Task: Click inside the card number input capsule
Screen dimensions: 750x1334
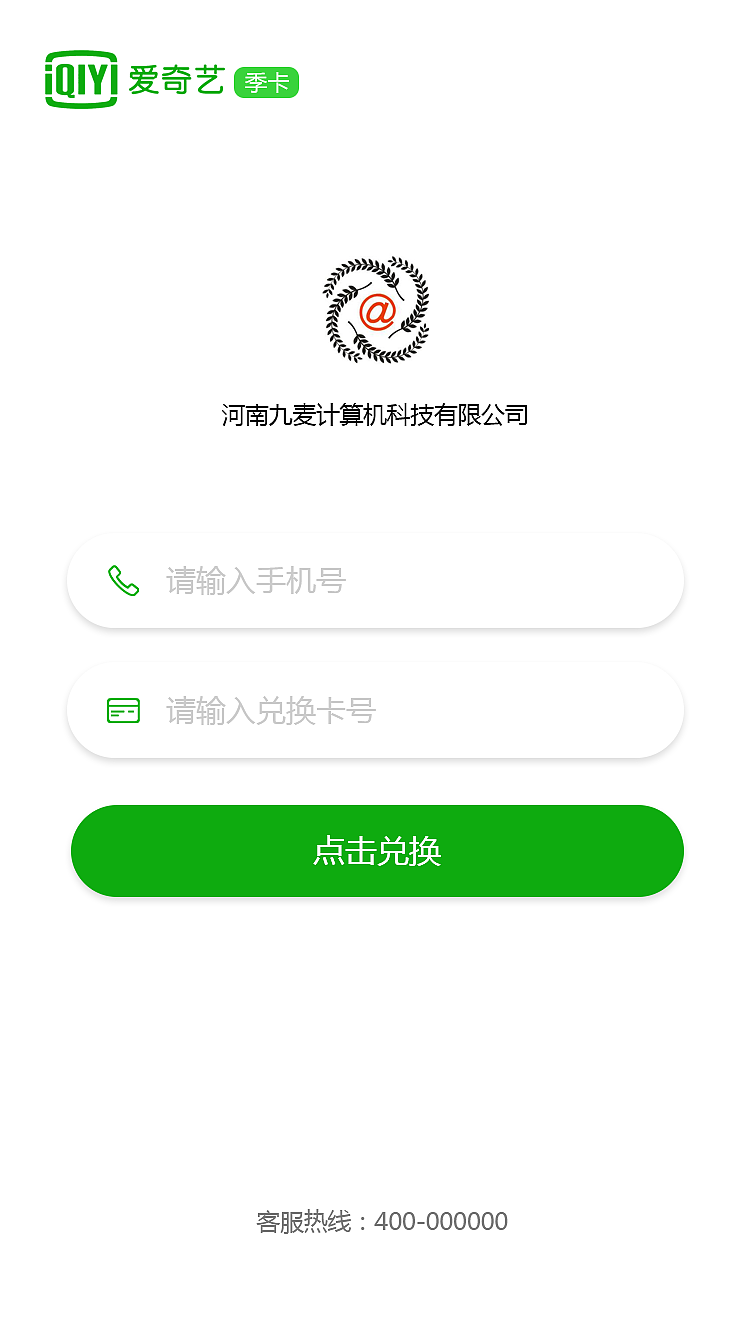Action: (375, 710)
